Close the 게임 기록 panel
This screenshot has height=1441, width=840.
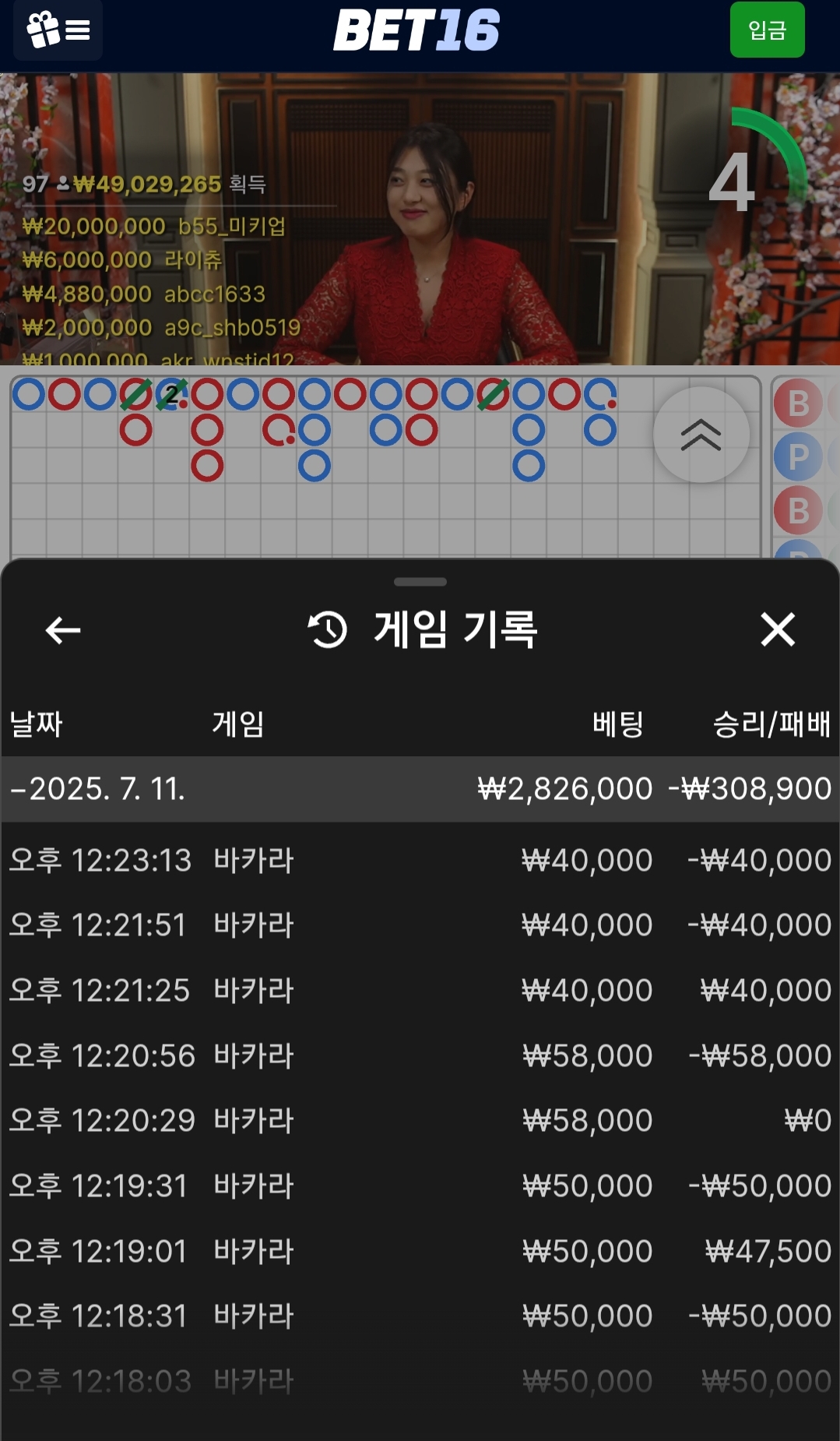tap(778, 629)
